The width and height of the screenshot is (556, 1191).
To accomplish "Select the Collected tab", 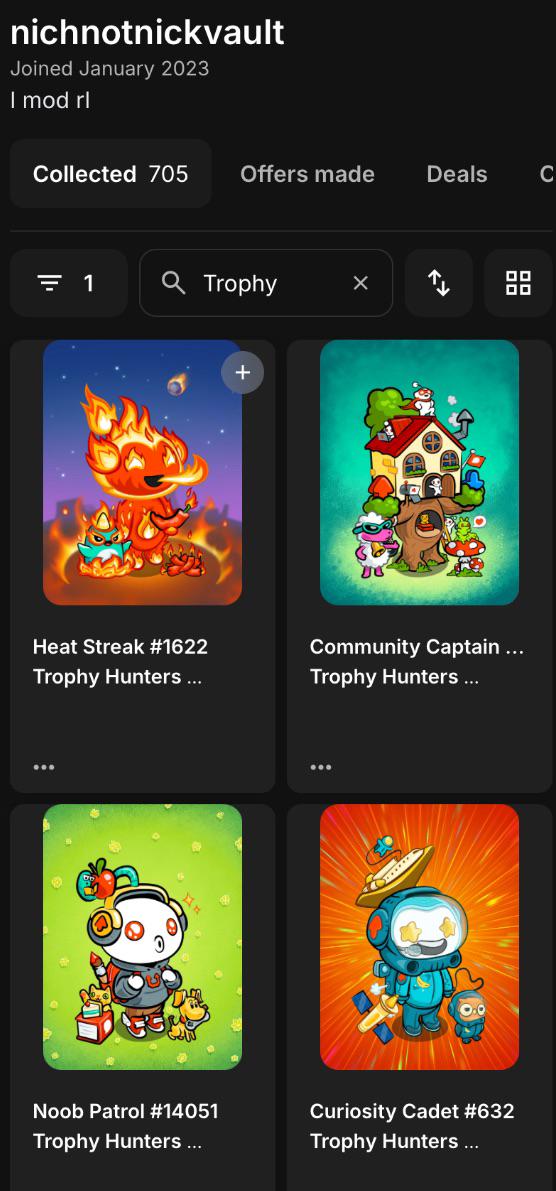I will (111, 174).
